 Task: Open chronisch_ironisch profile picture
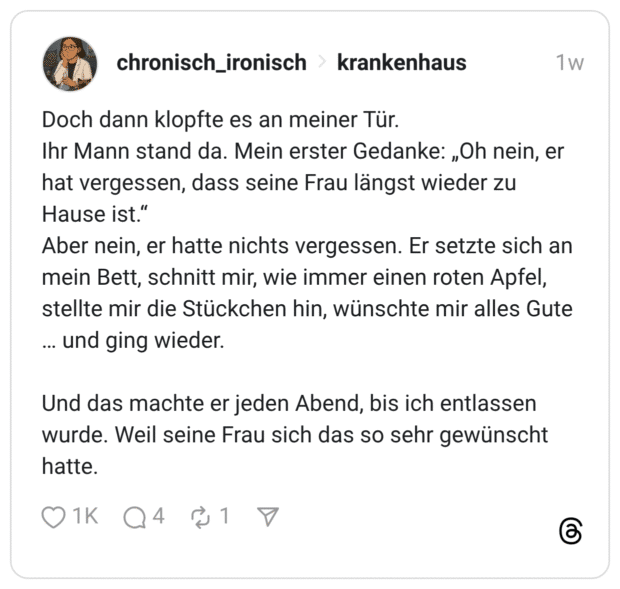[x=70, y=64]
